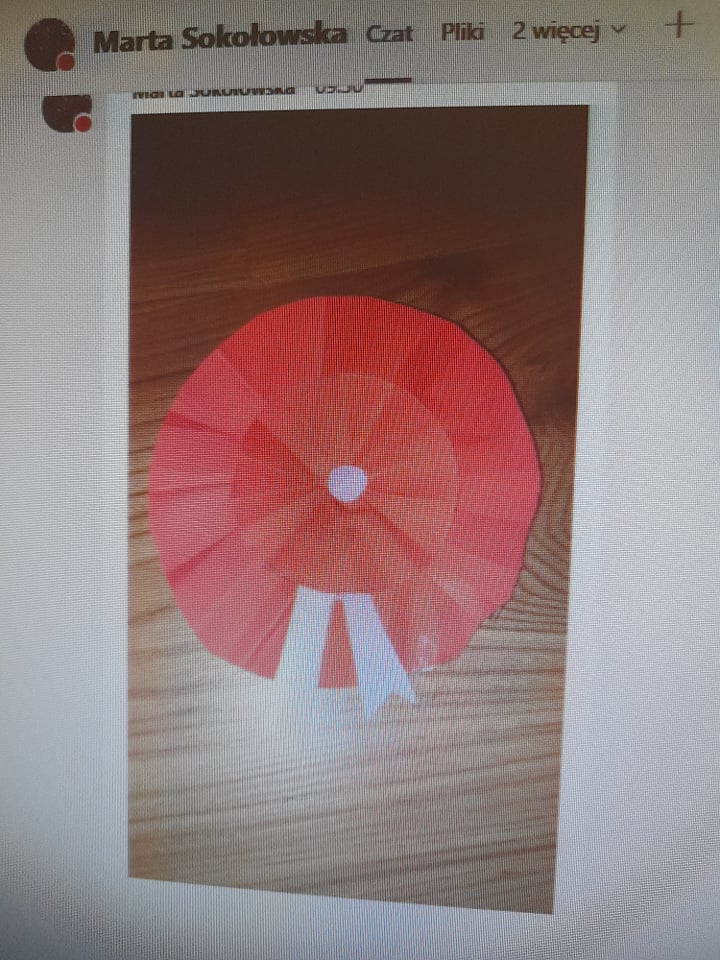The image size is (720, 960).
Task: Open the Pliki tab
Action: (462, 32)
